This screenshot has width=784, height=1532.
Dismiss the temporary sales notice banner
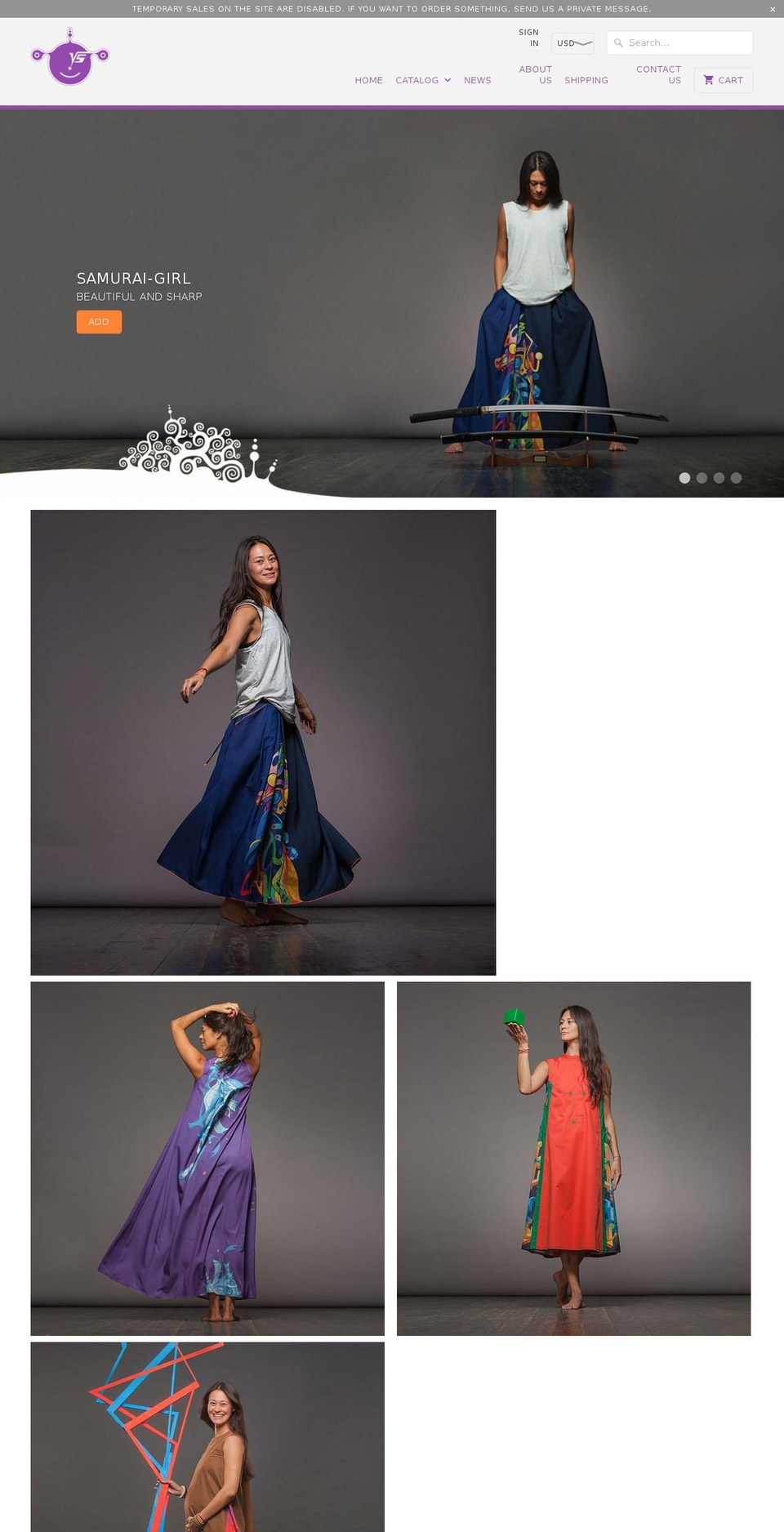(772, 10)
